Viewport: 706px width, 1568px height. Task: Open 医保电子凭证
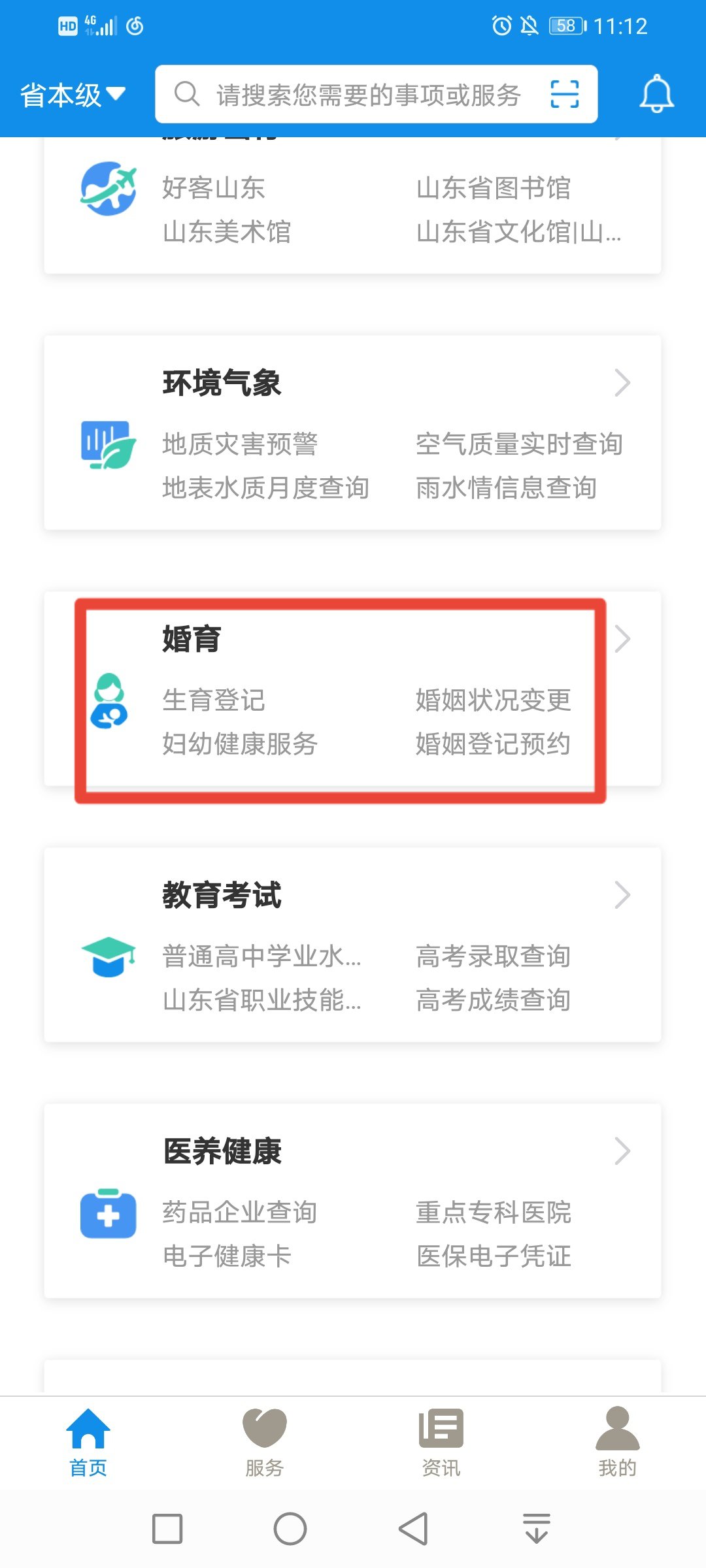click(x=494, y=1256)
